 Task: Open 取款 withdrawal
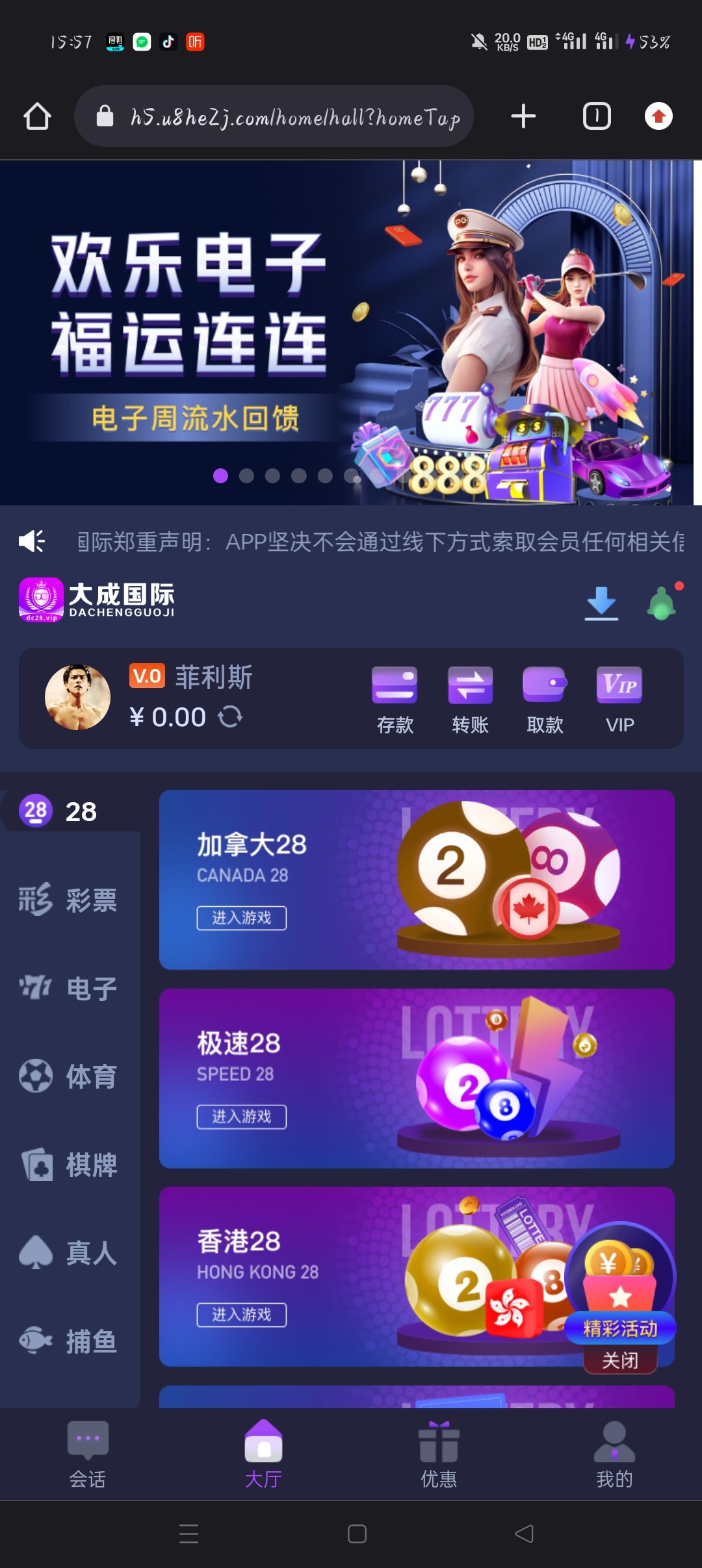coord(545,700)
